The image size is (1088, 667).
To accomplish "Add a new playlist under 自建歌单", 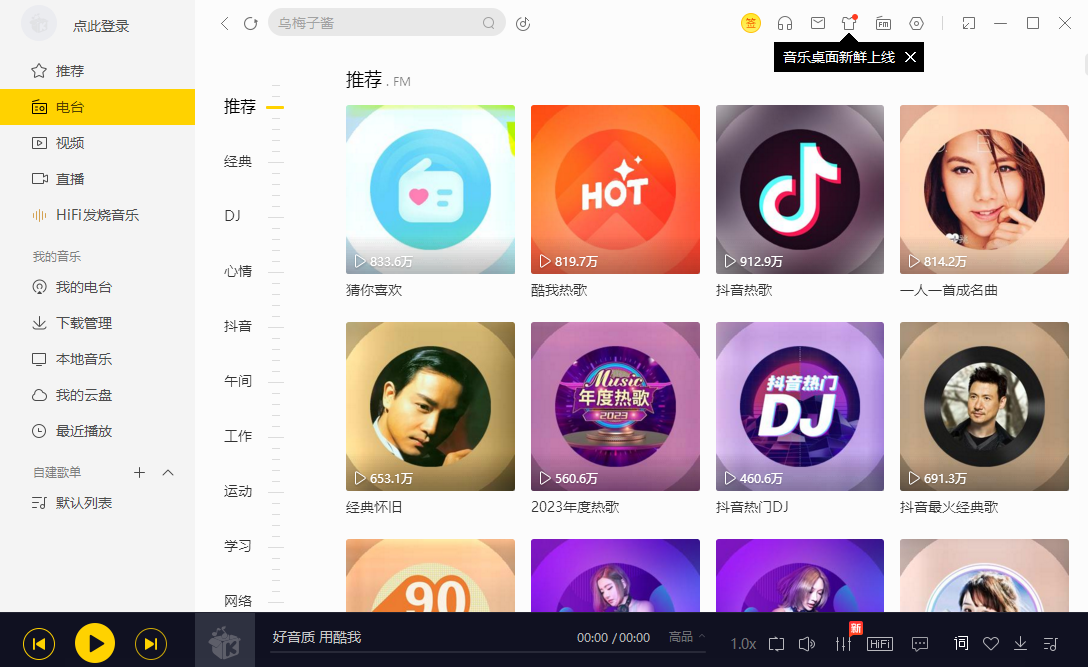I will coord(140,472).
